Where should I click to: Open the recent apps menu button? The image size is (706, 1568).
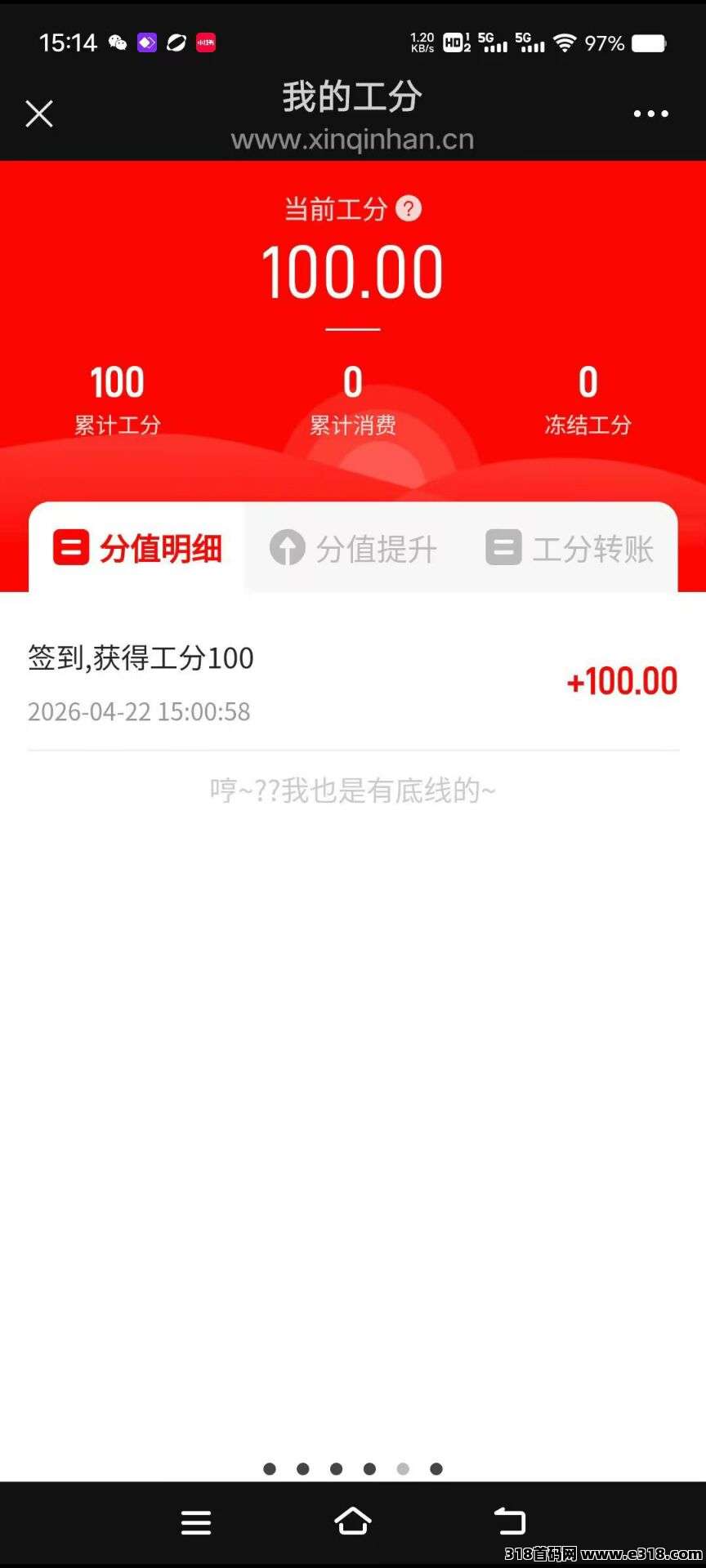click(x=196, y=1522)
